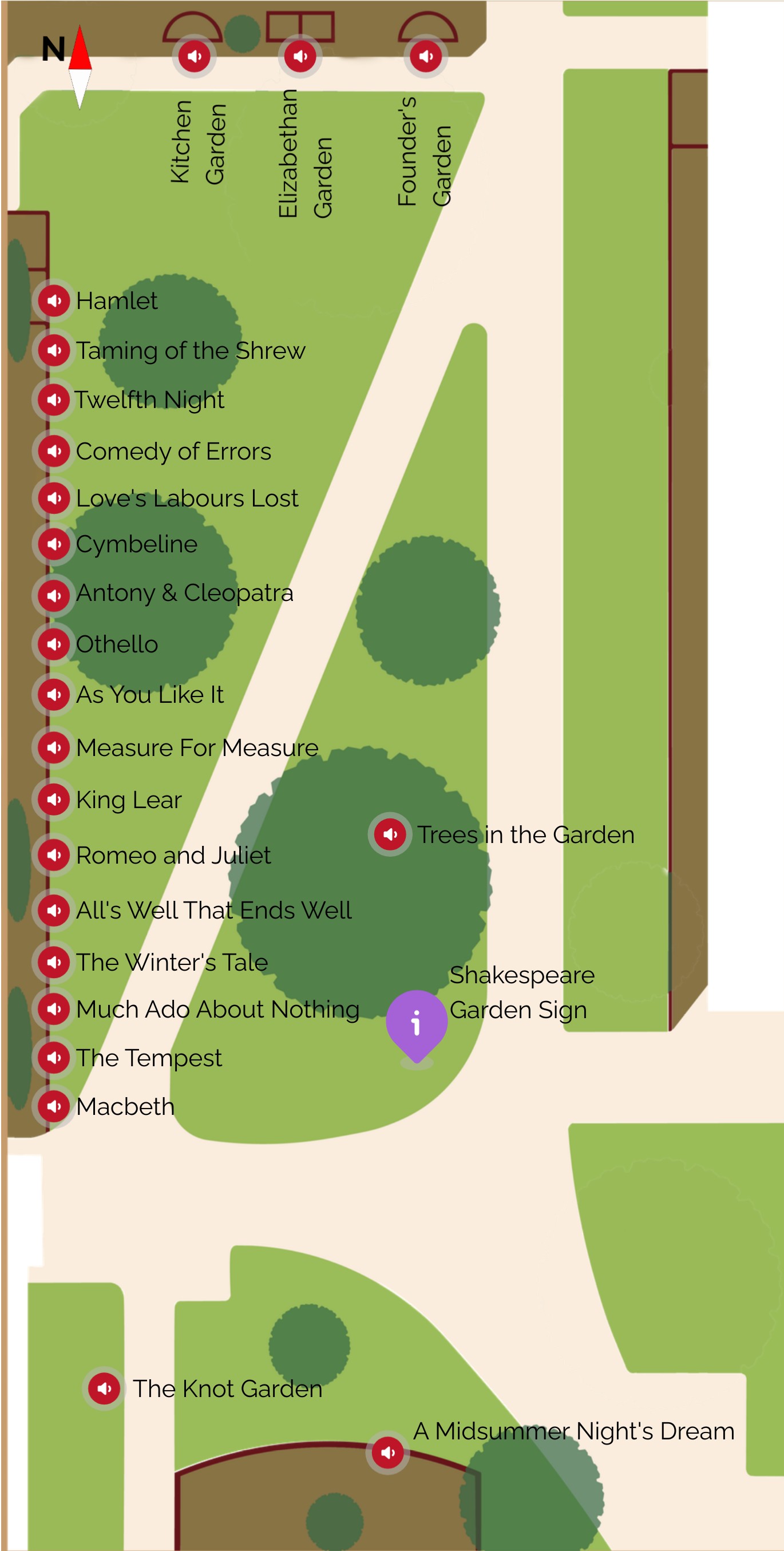Viewport: 784px width, 1551px height.
Task: Select the As You Like It marker
Action: point(54,694)
